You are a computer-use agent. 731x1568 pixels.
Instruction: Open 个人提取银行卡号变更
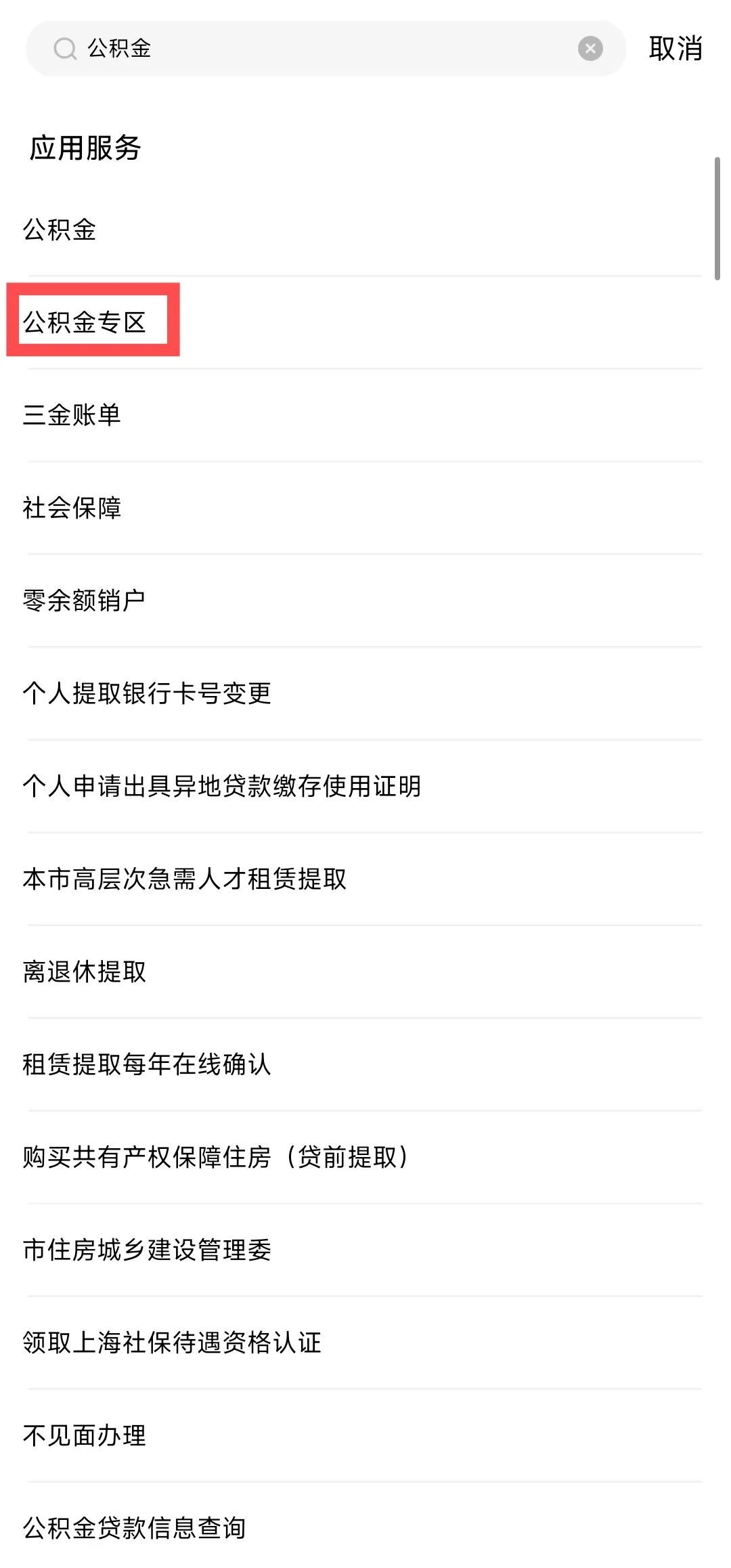click(x=147, y=693)
